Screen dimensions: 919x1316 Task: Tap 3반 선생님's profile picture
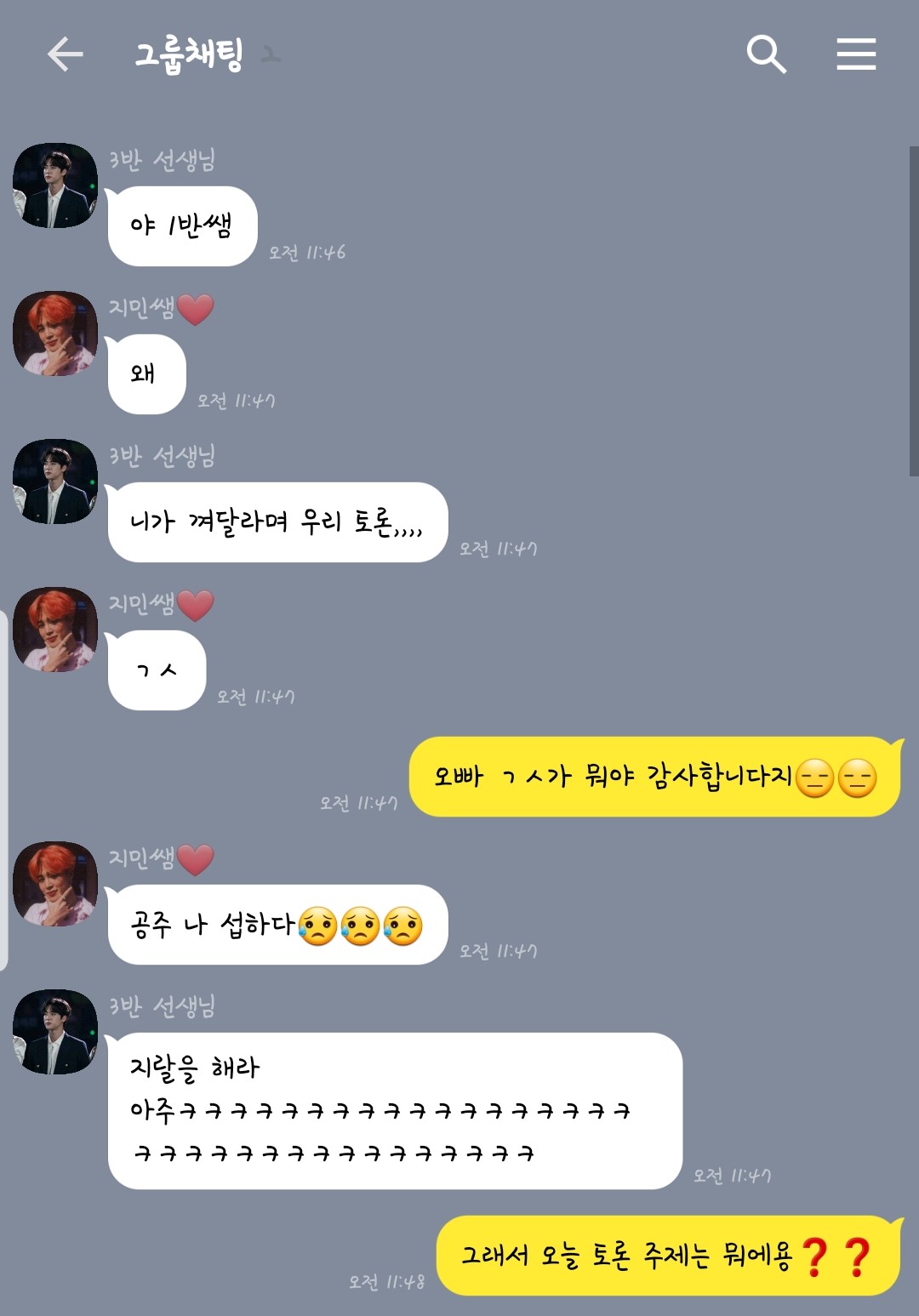[x=54, y=185]
